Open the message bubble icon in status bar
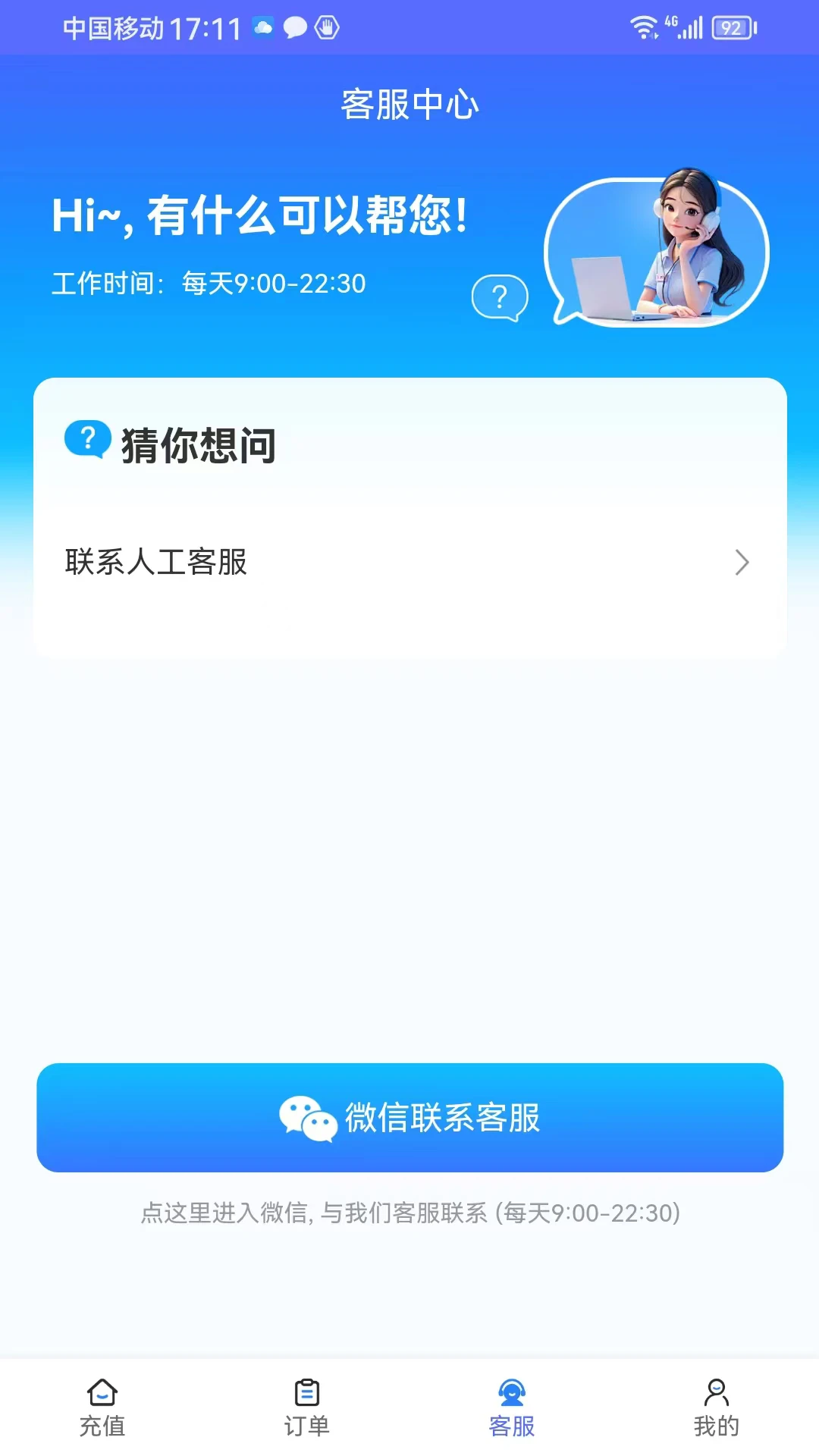This screenshot has width=819, height=1456. [x=297, y=27]
